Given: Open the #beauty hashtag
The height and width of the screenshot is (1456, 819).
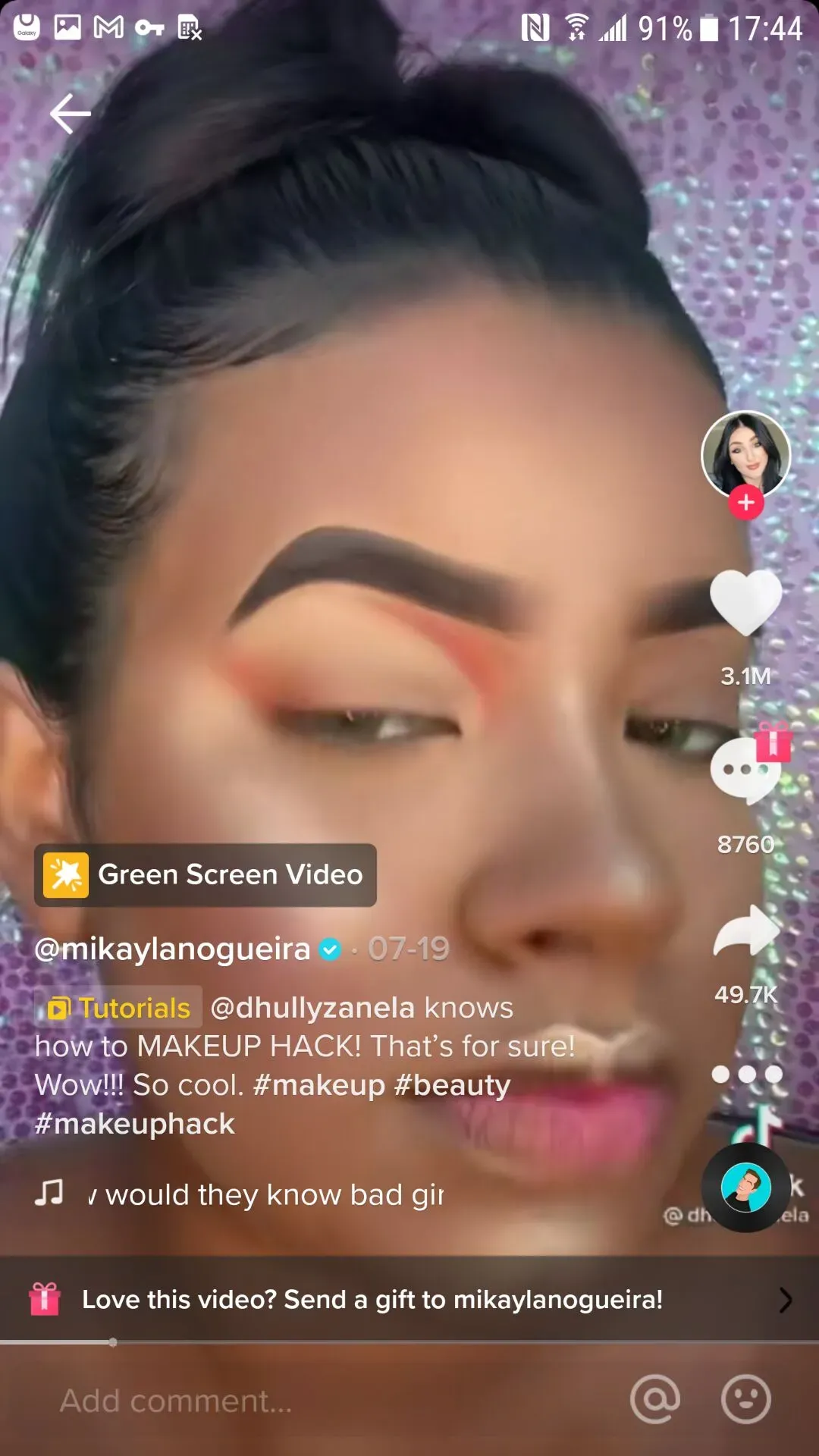Looking at the screenshot, I should coord(453,1085).
